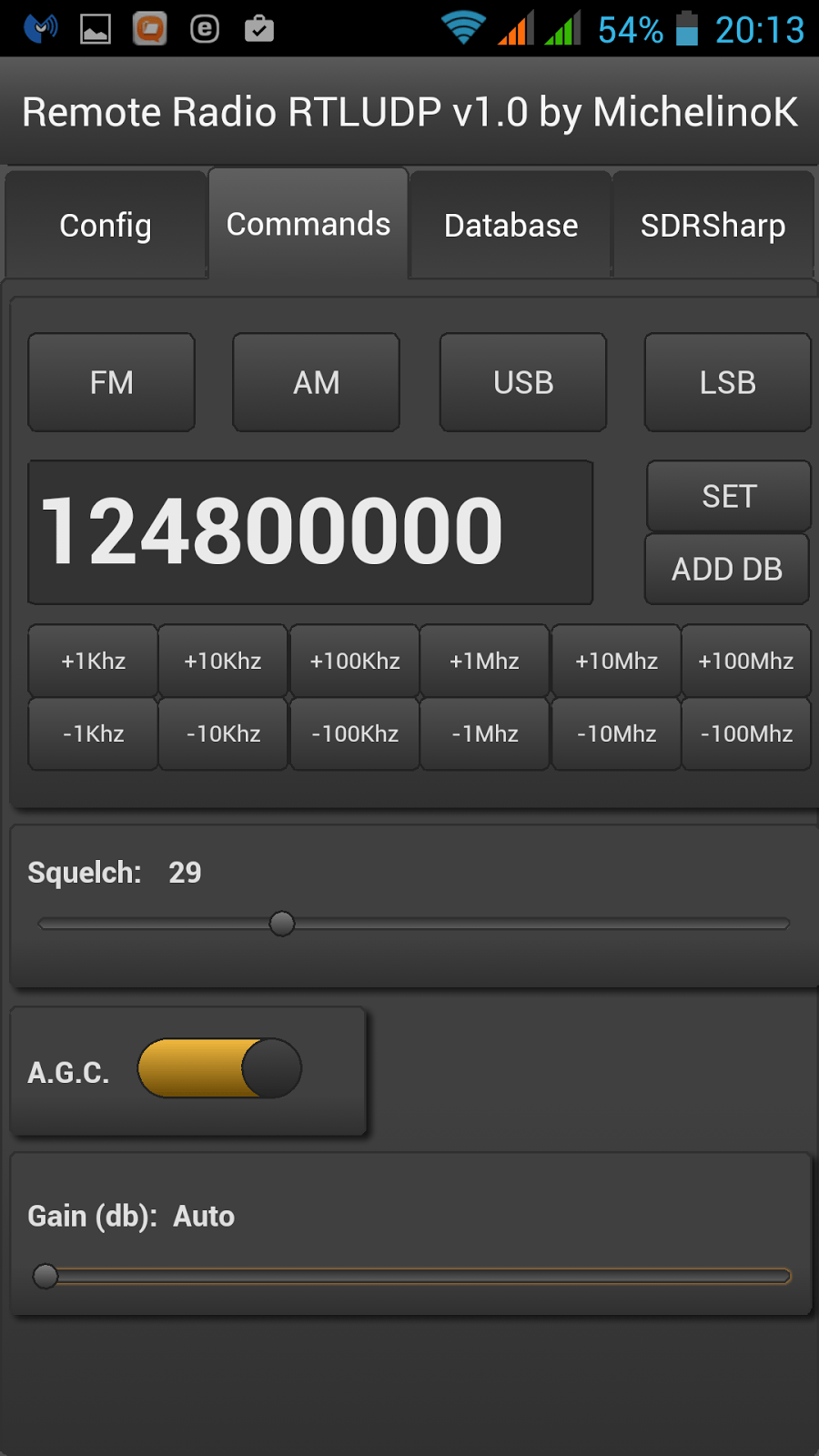819x1456 pixels.
Task: Tap the frequency field showing 124800000
Action: pyautogui.click(x=309, y=532)
